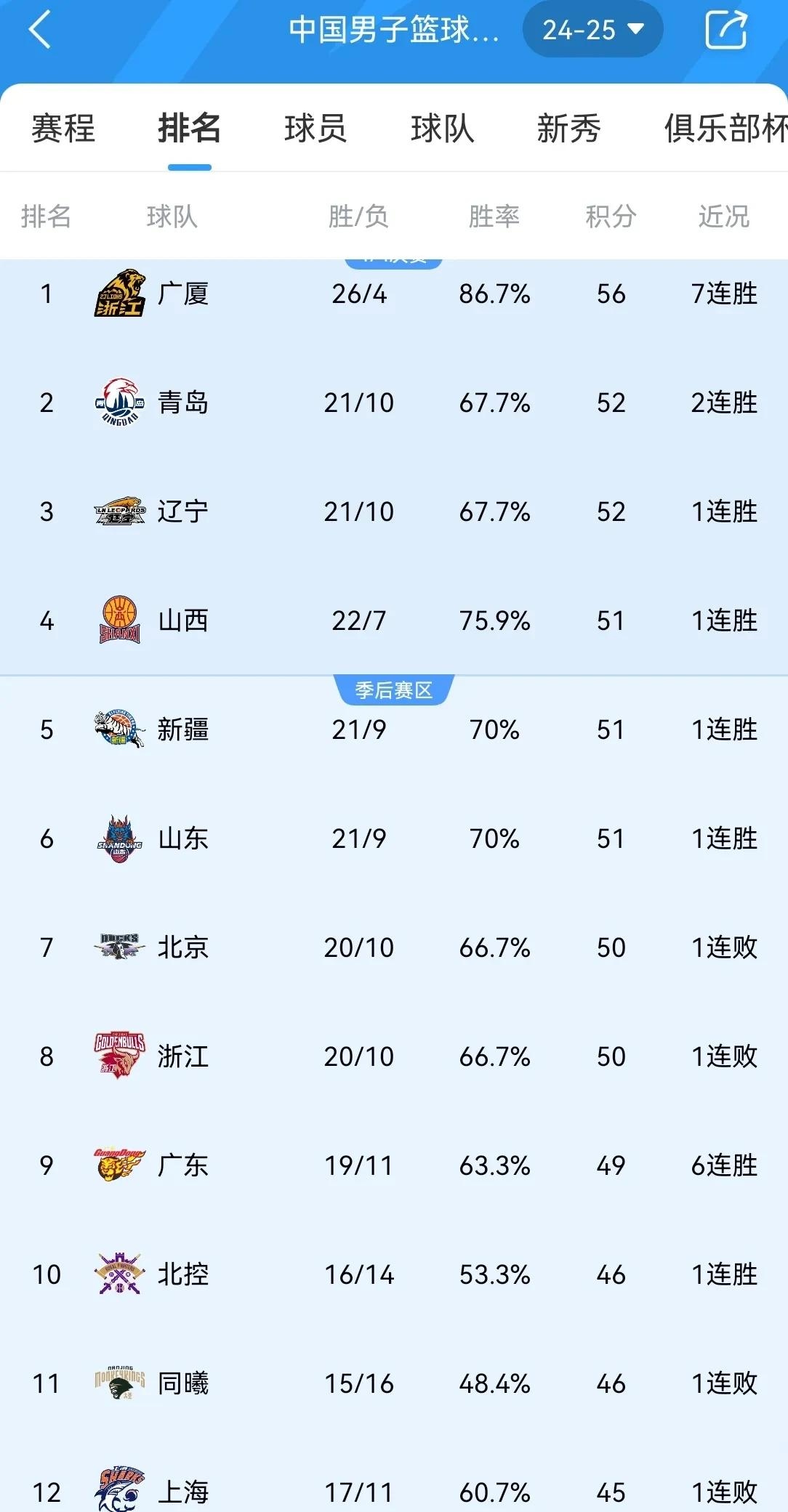Tap the 新疆 tigers logo
788x1512 pixels.
pos(118,729)
